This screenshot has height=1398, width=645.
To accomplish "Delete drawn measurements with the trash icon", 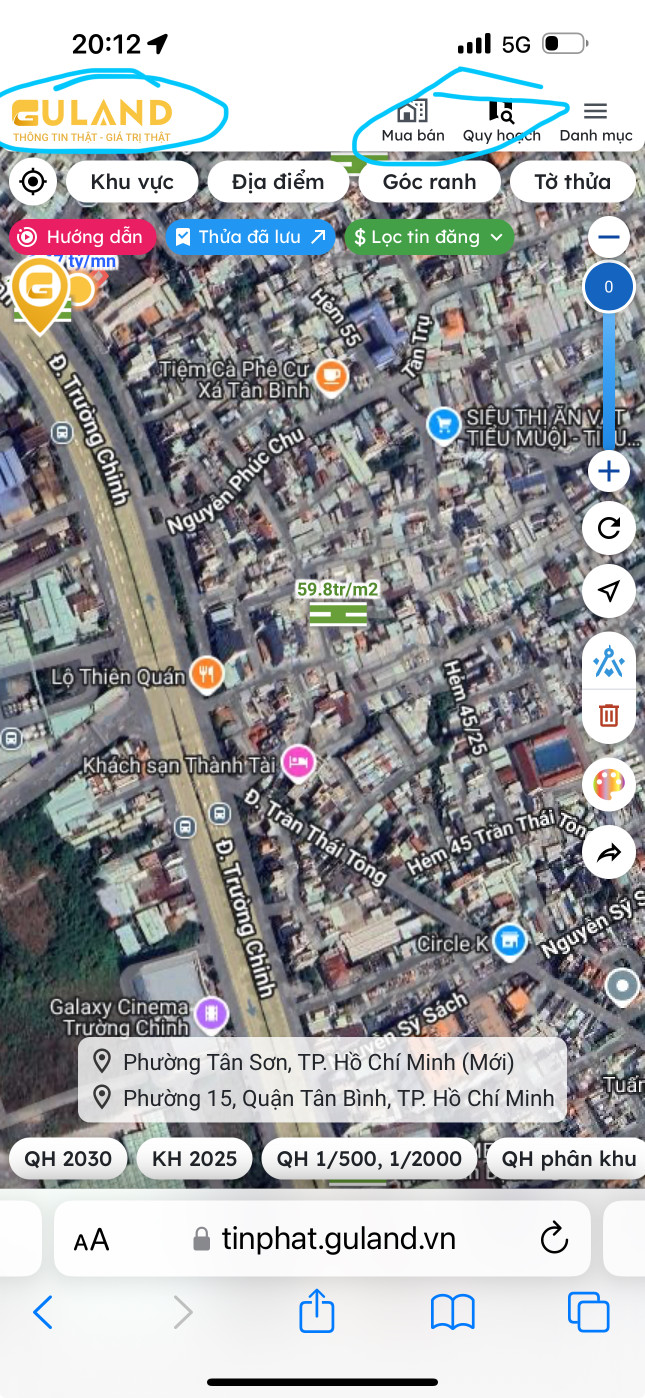I will pyautogui.click(x=608, y=715).
